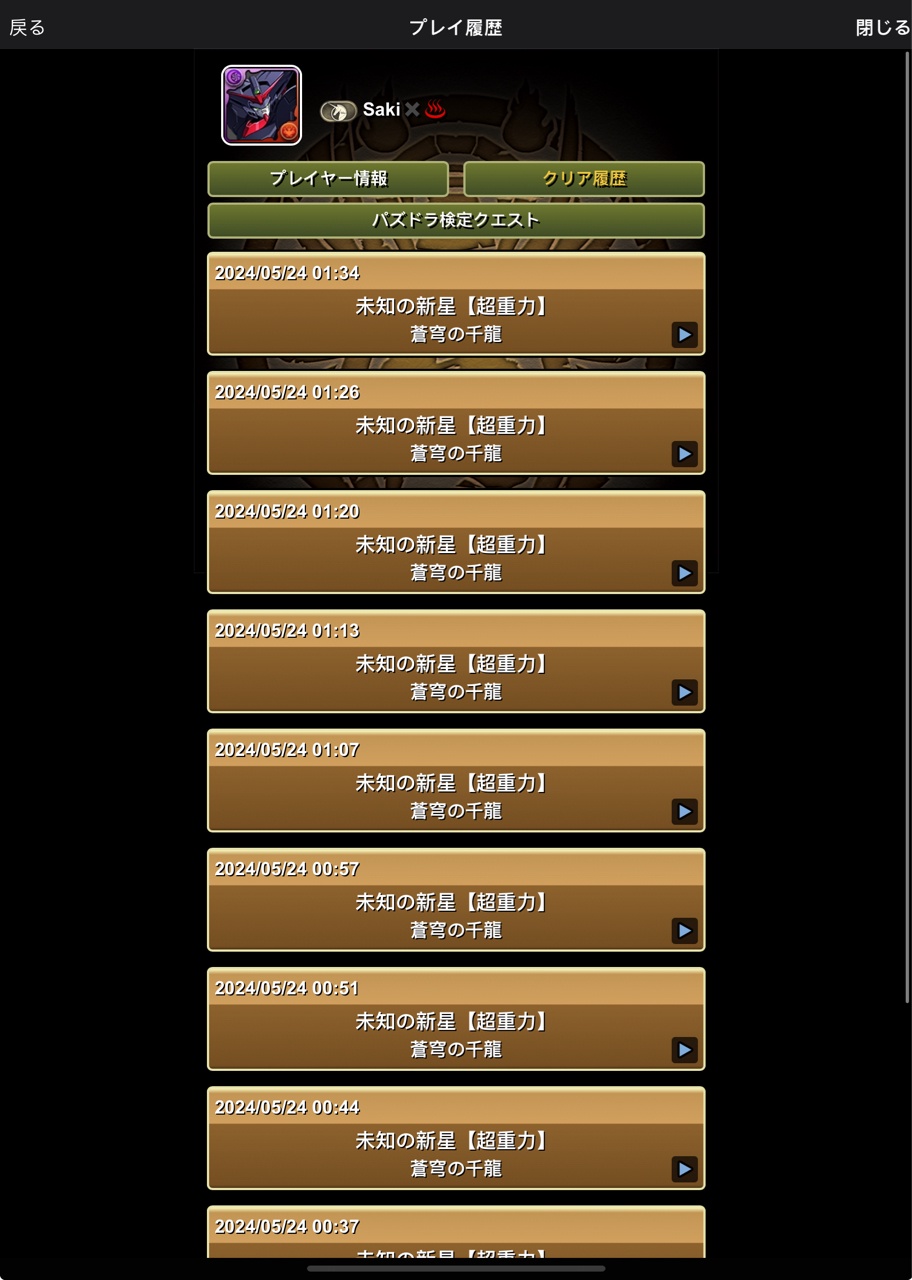This screenshot has height=1280, width=912.
Task: Play replay of the 00:44 clear
Action: [684, 1168]
